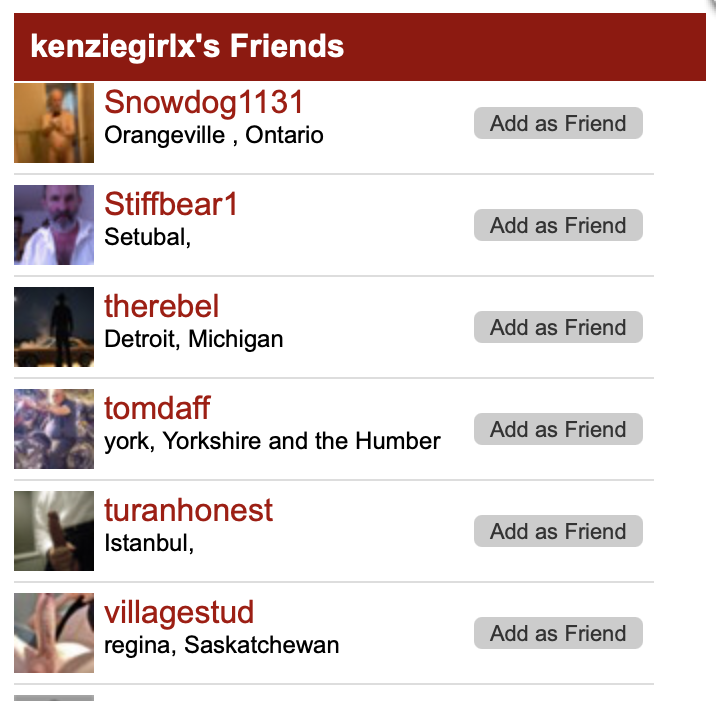Open therebel's profile link
This screenshot has width=716, height=714.
tap(161, 307)
